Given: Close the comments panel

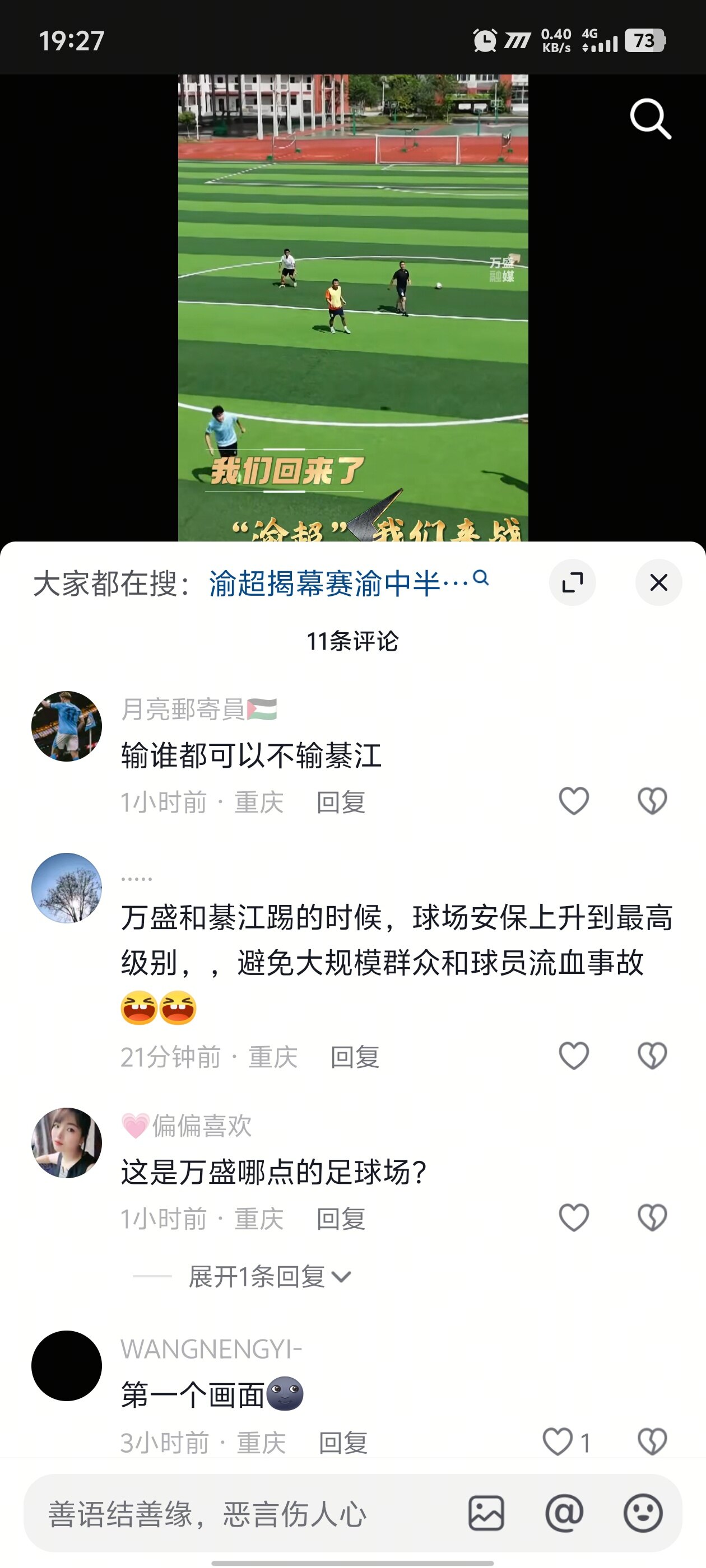Looking at the screenshot, I should point(658,583).
